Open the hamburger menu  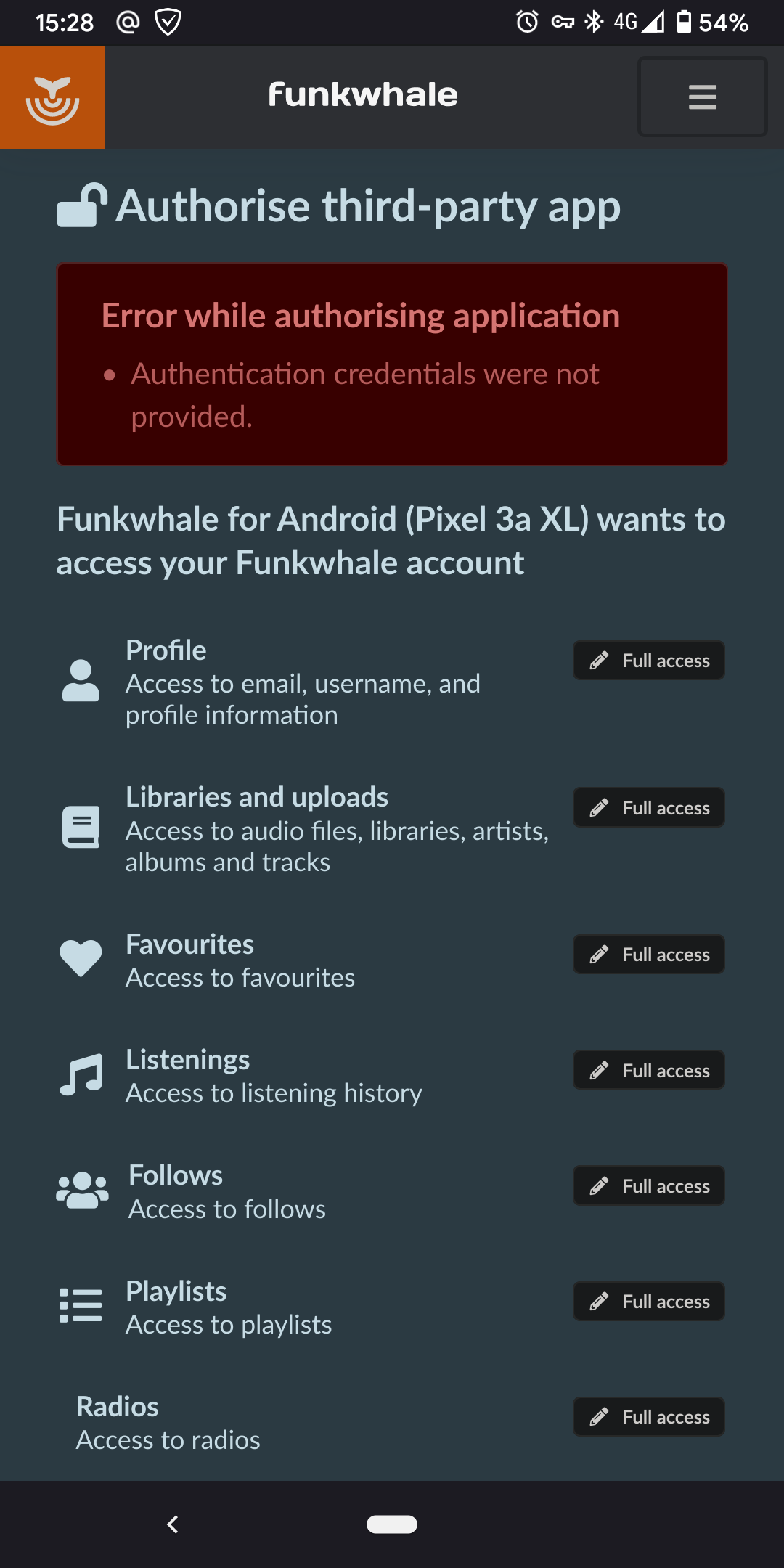pos(702,97)
